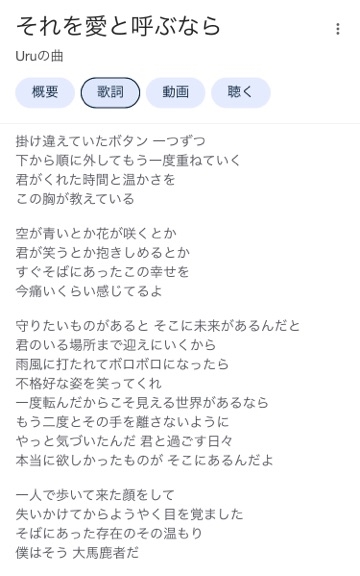Select the 歌詞 chip
The image size is (360, 576).
click(x=110, y=92)
